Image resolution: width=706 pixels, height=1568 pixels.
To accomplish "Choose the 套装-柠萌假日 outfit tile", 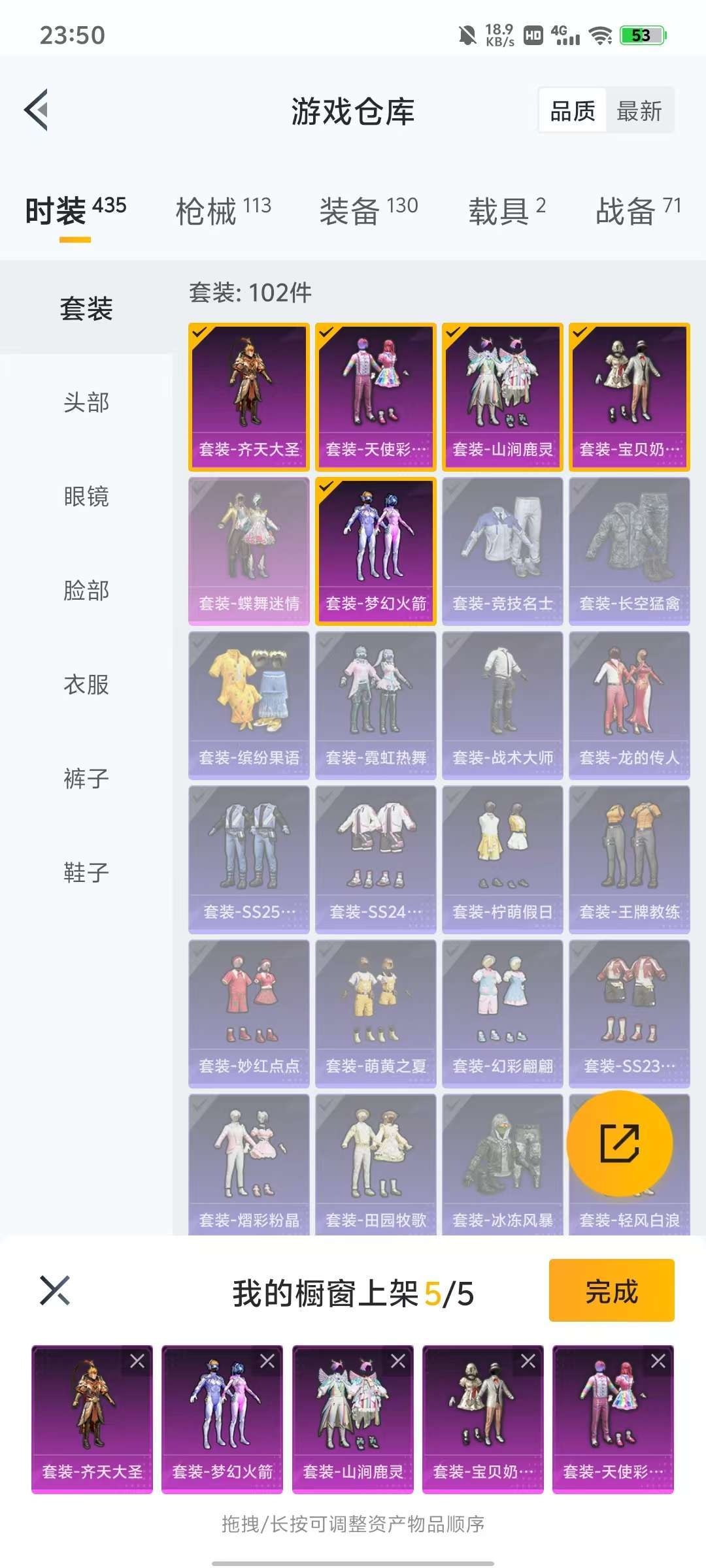I will (x=503, y=859).
